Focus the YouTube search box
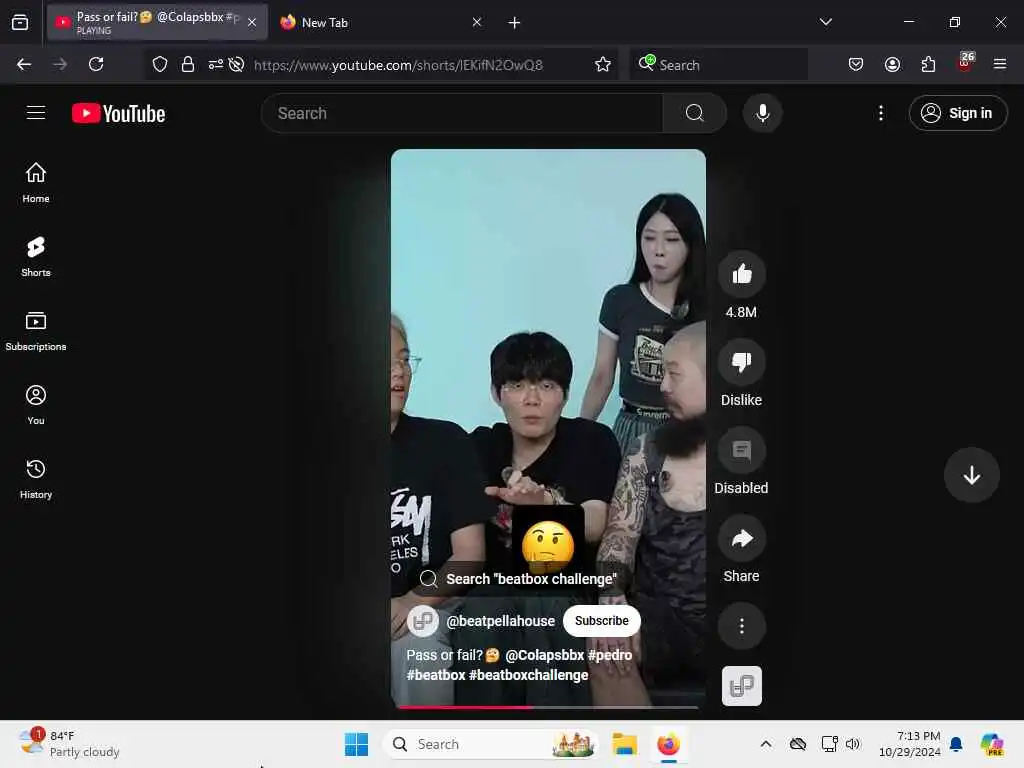 [x=460, y=113]
